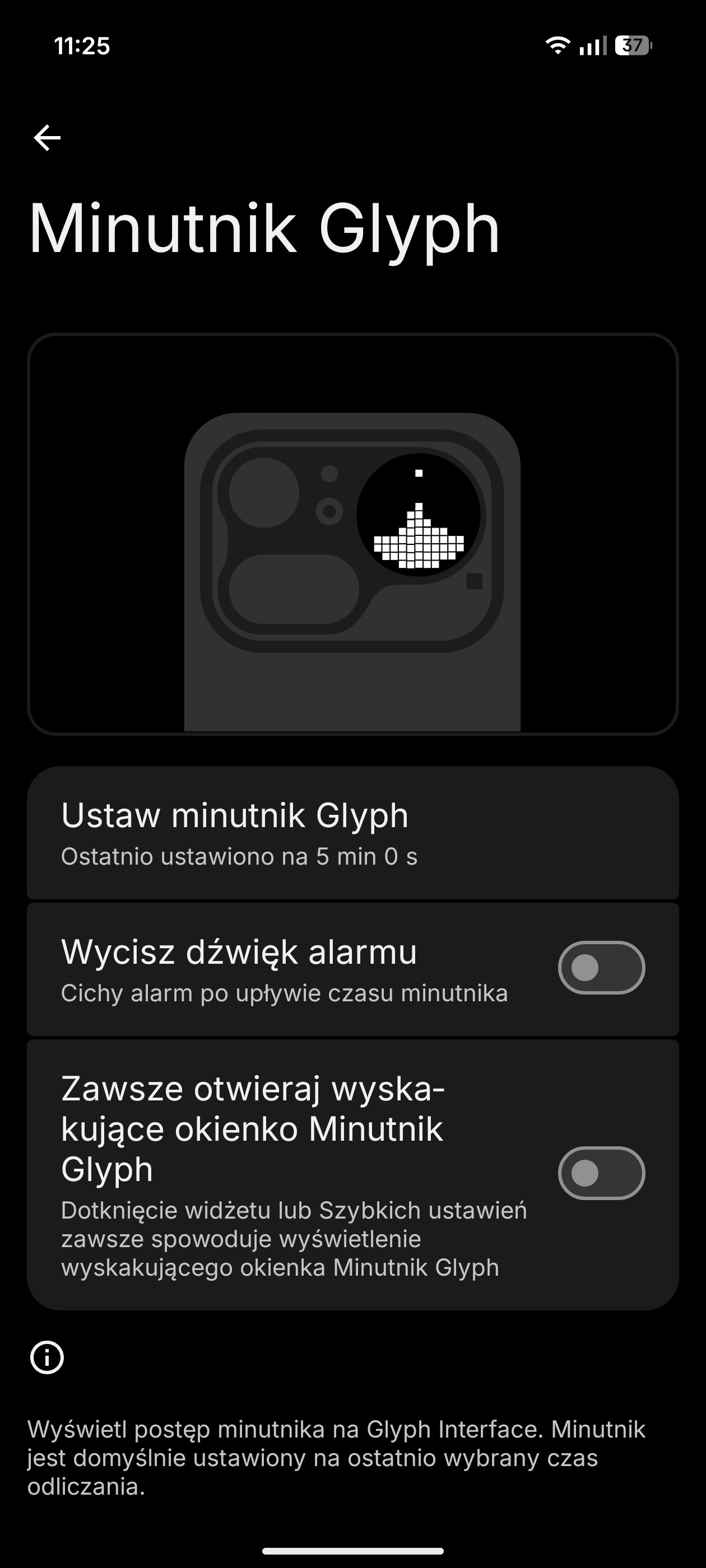Go back from Minutnik Glyph screen
This screenshot has width=706, height=1568.
coord(47,138)
